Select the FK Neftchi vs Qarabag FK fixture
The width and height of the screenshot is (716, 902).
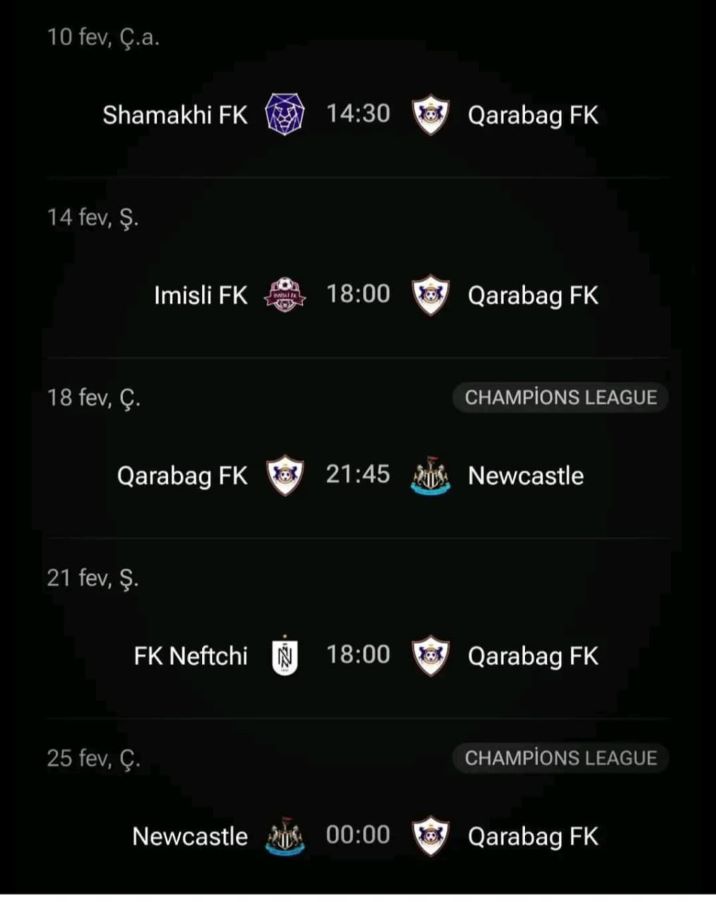(357, 655)
